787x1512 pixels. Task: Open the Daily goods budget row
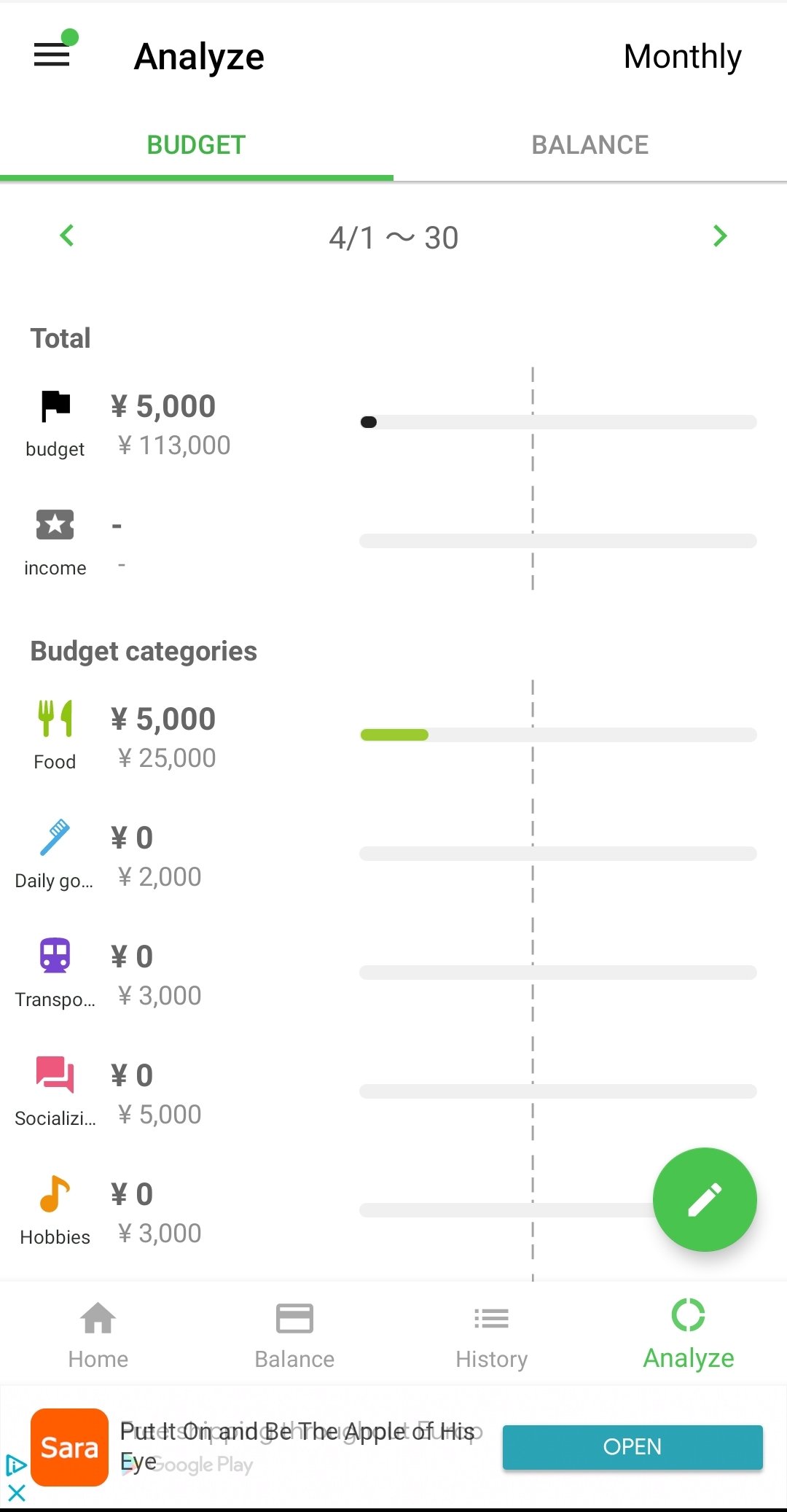click(x=393, y=854)
